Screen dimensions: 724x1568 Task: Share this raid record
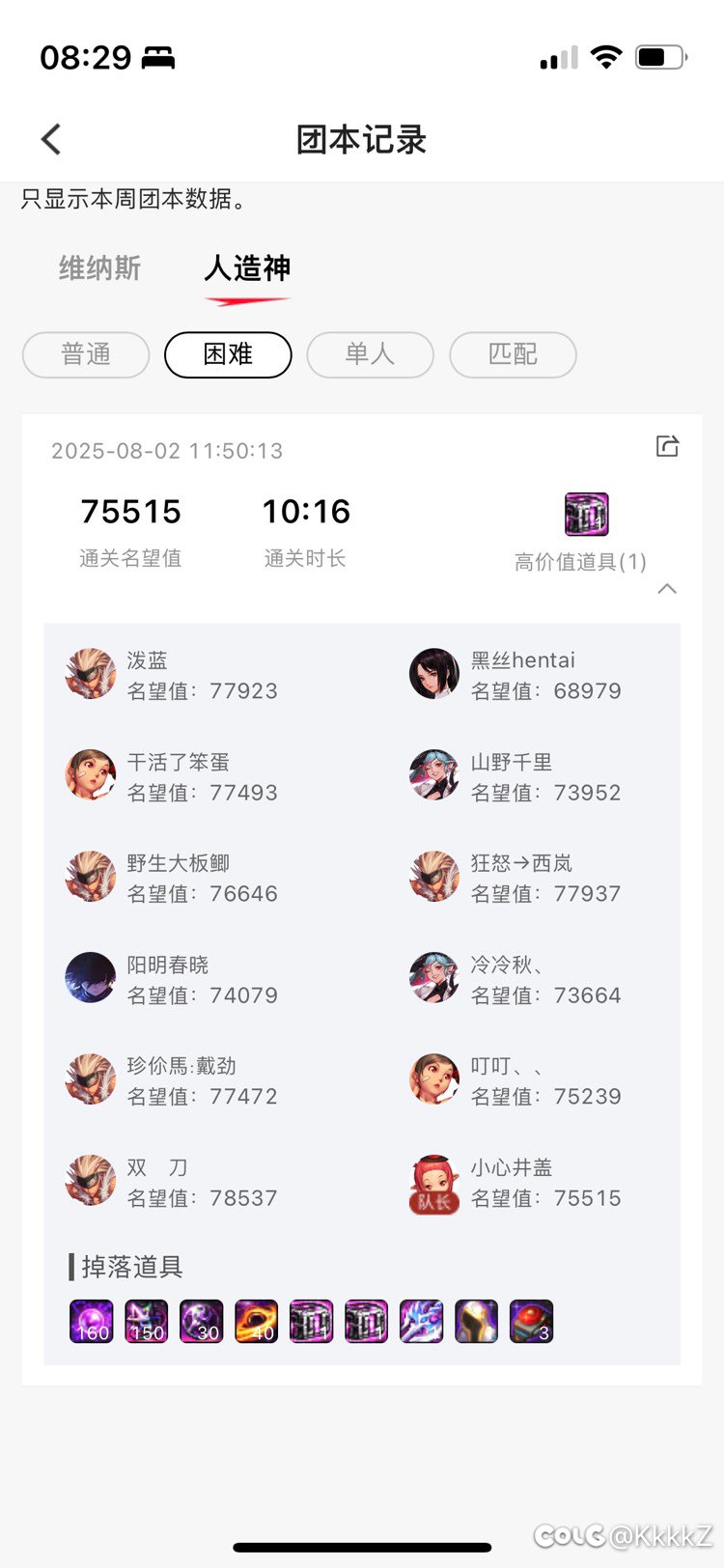point(667,446)
